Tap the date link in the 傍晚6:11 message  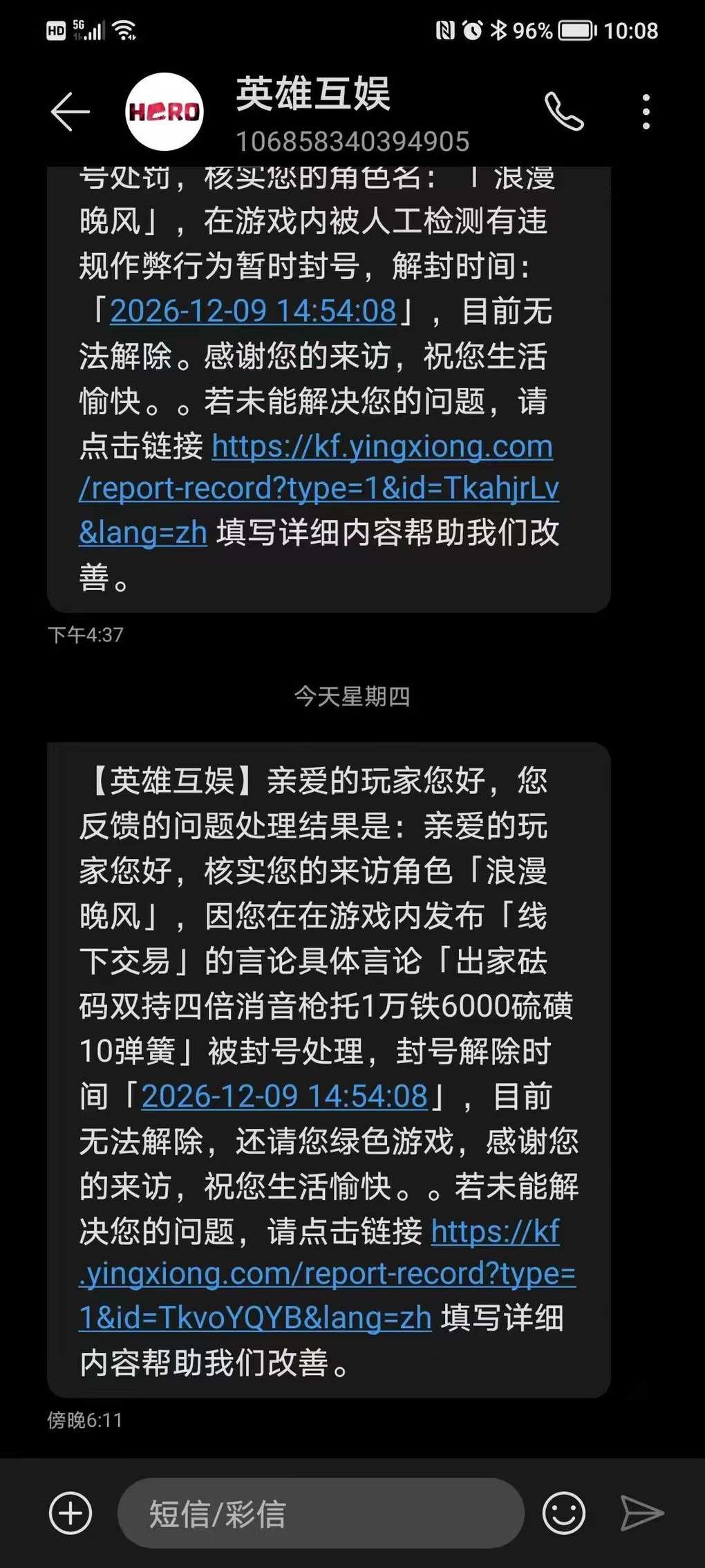tap(285, 1096)
